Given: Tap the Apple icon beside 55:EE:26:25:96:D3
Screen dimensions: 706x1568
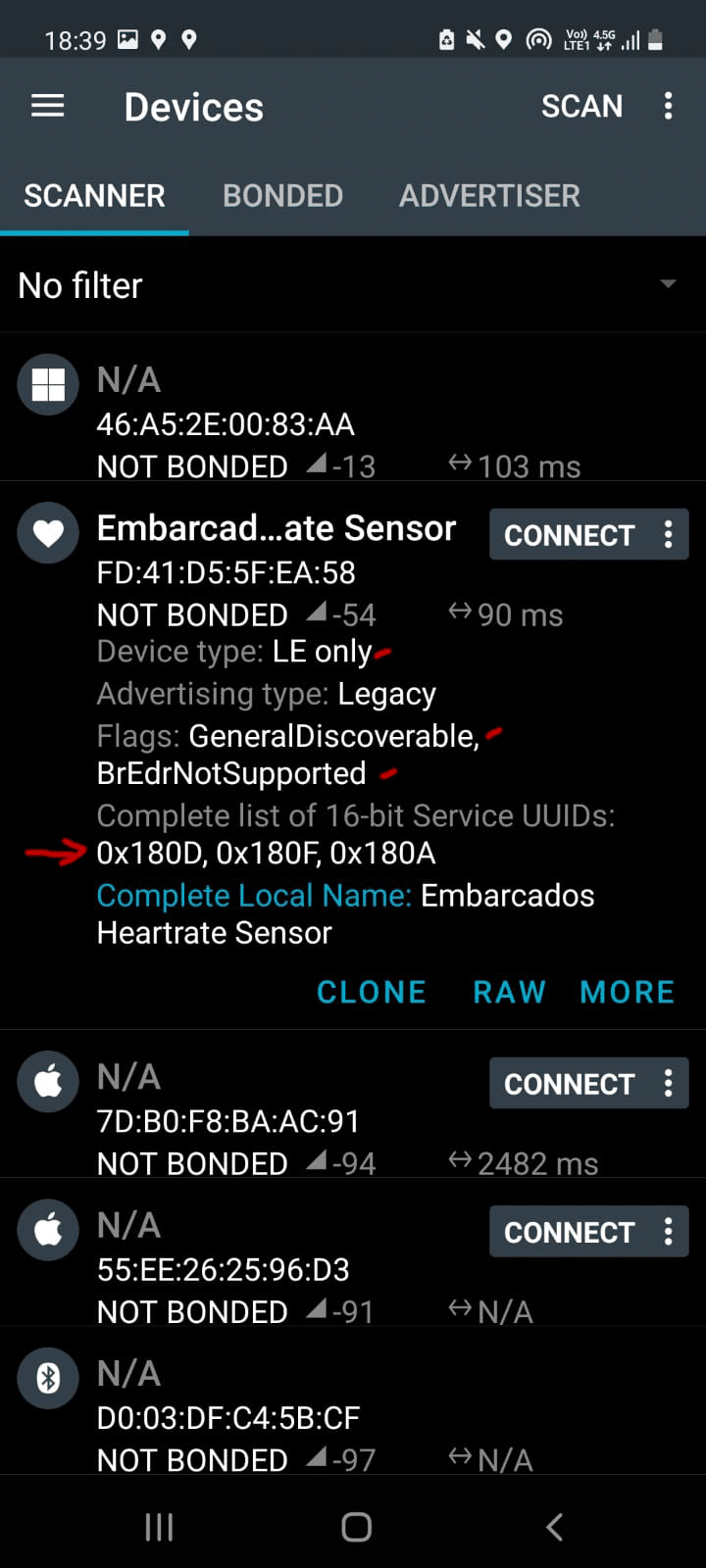Looking at the screenshot, I should pyautogui.click(x=47, y=1230).
